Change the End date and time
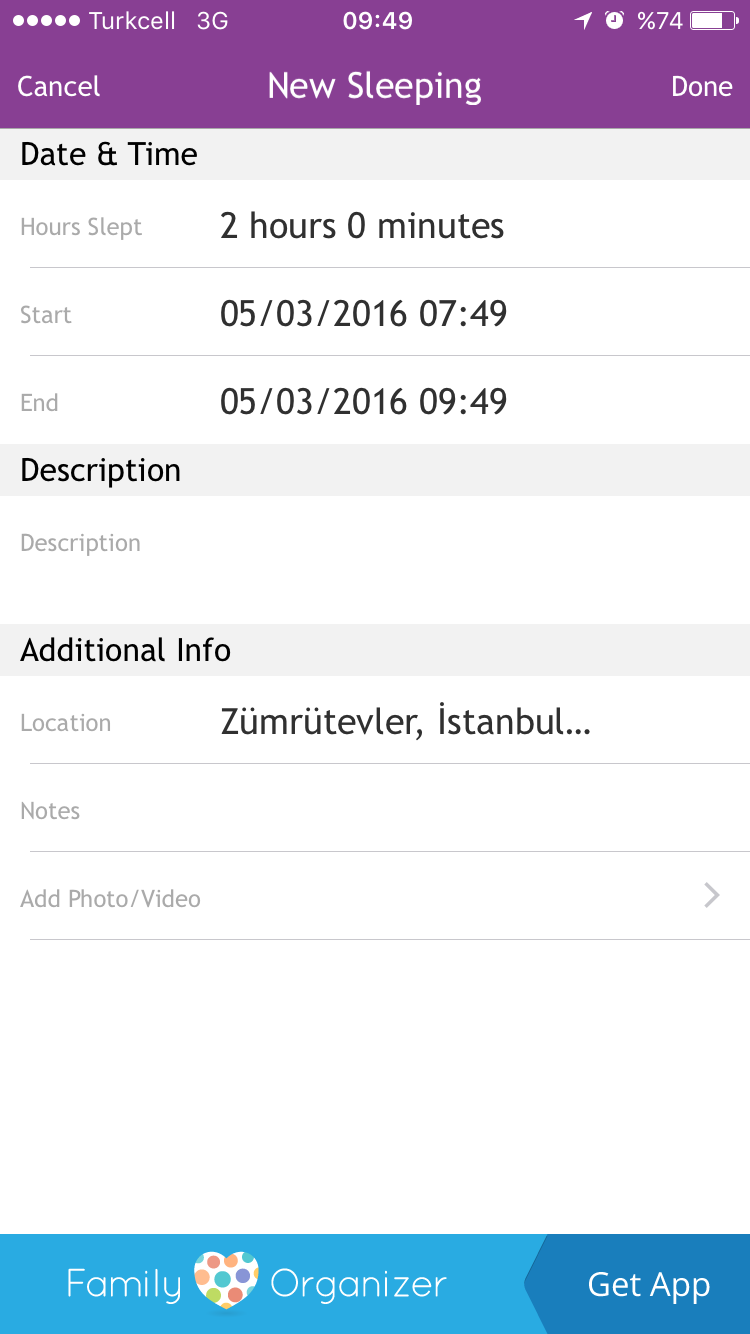750x1334 pixels. pyautogui.click(x=364, y=402)
